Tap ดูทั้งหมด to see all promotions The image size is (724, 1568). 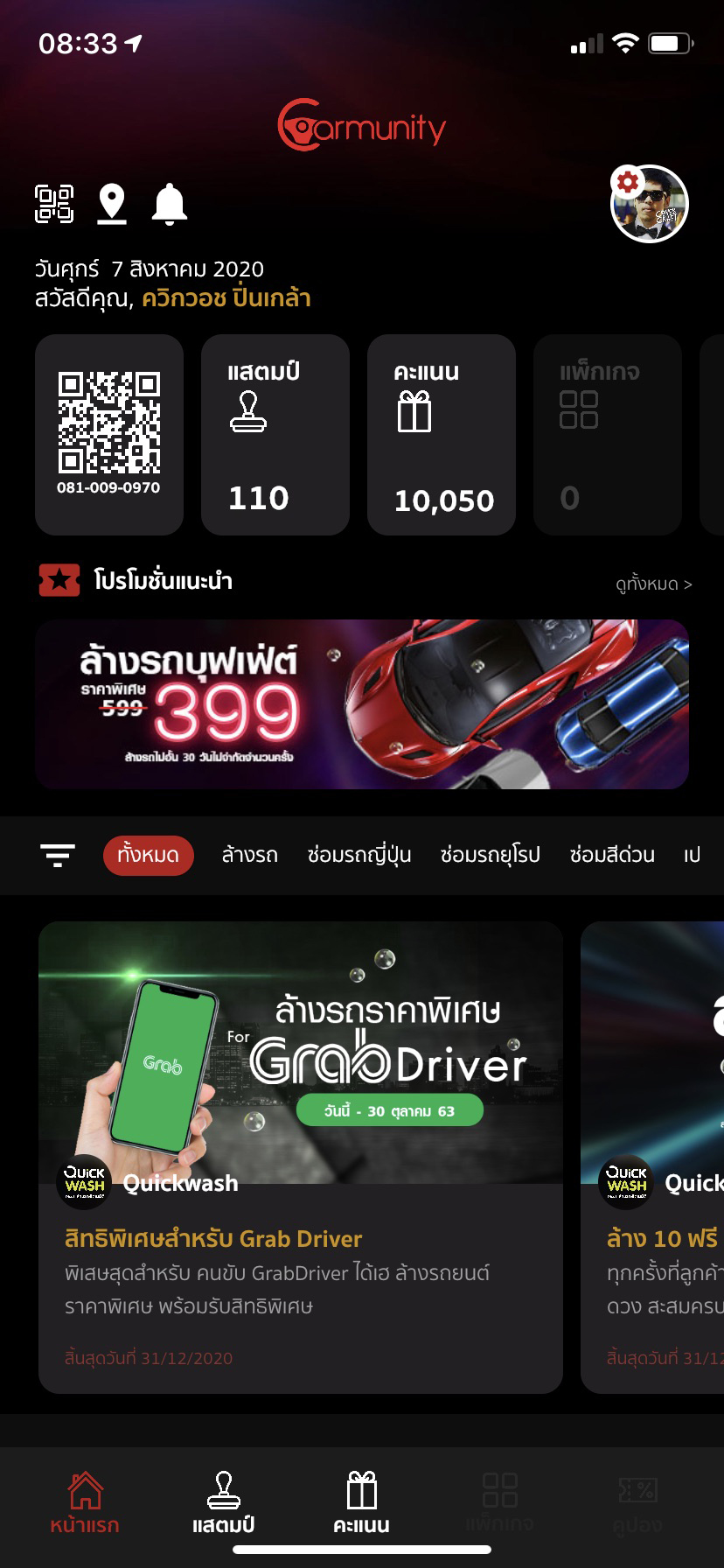[653, 584]
